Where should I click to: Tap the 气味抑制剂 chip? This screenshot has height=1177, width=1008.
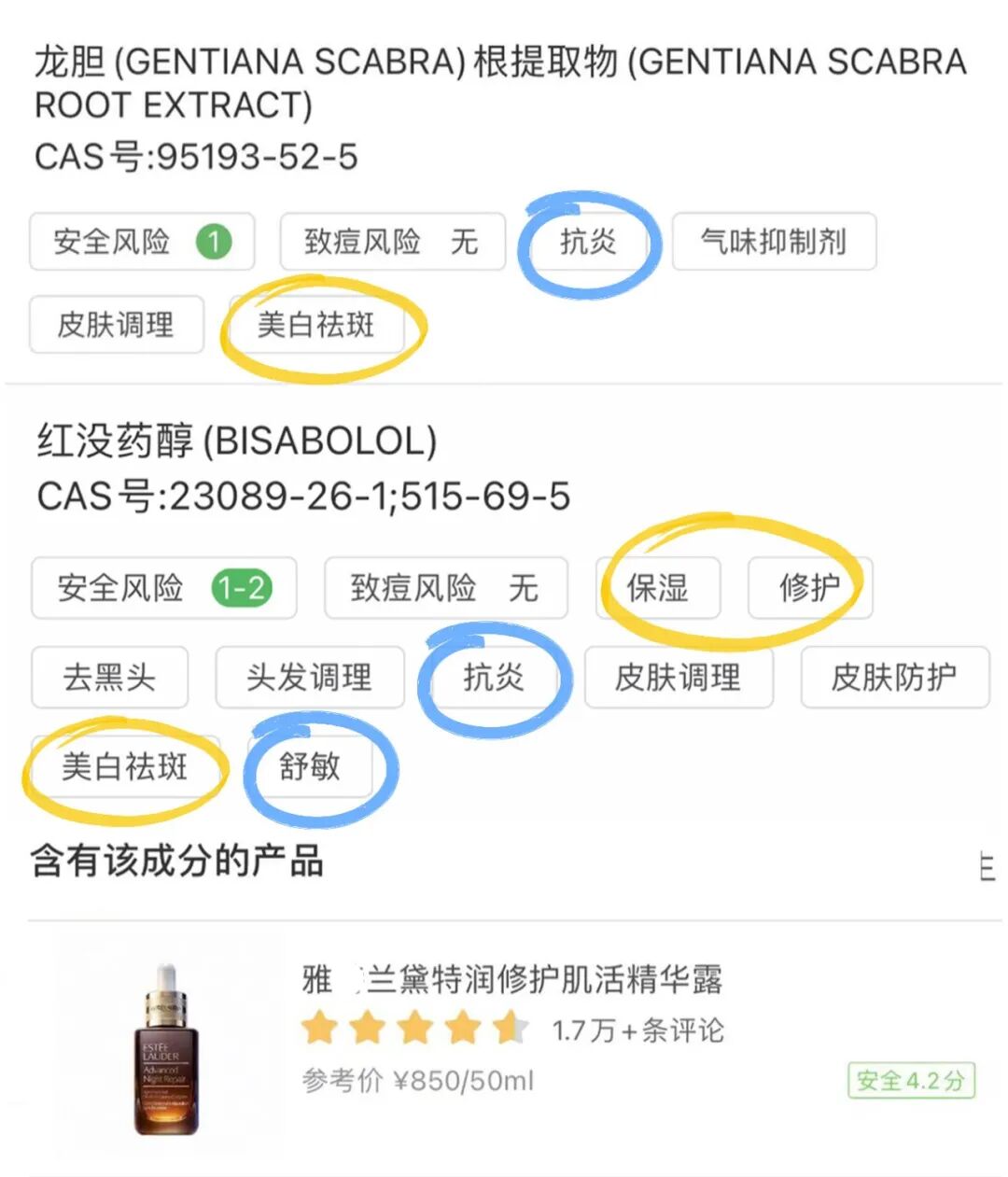(x=774, y=242)
